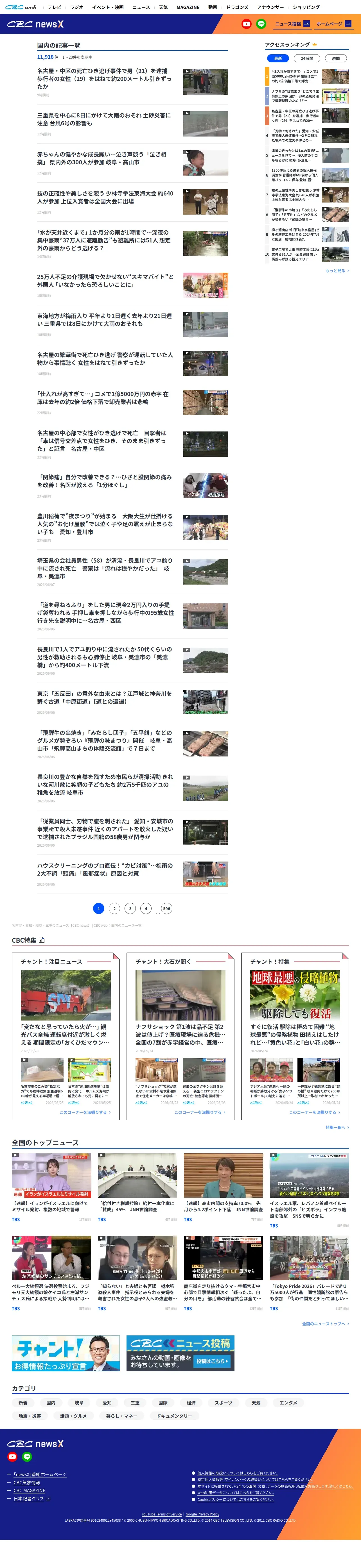Image resolution: width=361 pixels, height=1568 pixels.
Task: Select the 岐阜 category chip
Action: pos(79,1403)
